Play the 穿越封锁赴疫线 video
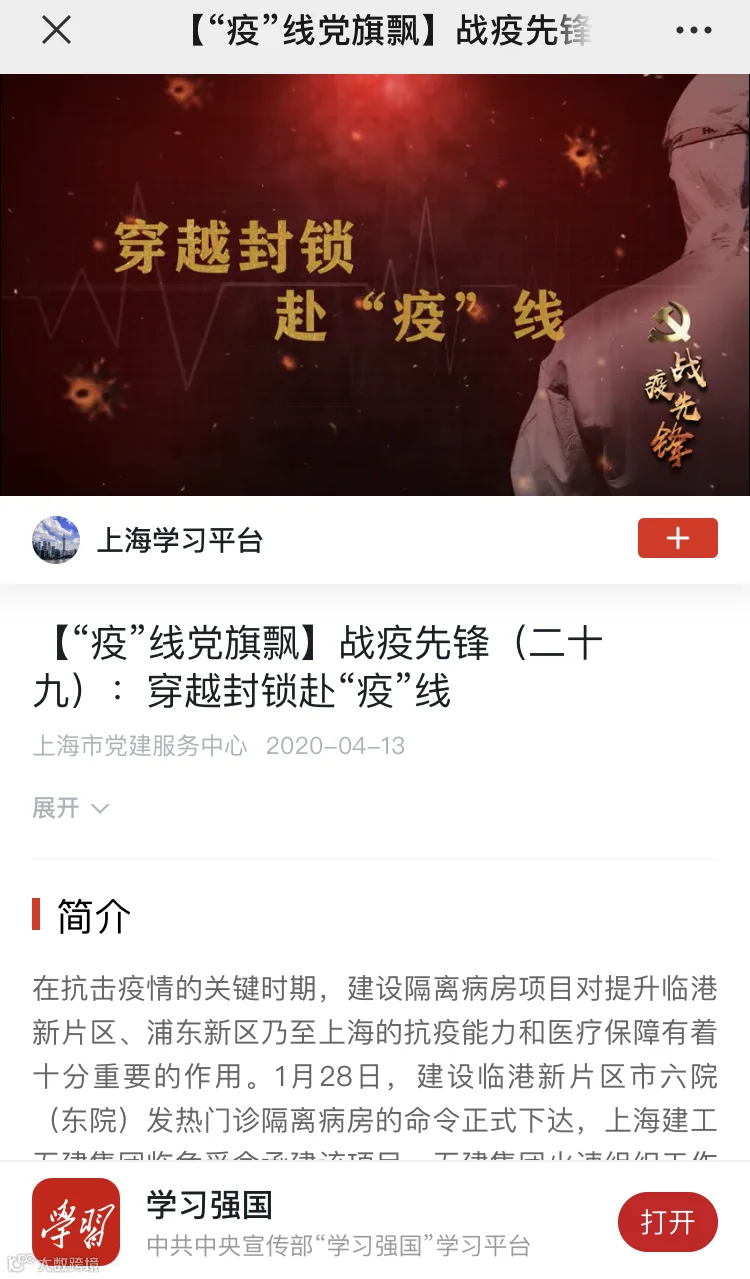 [x=375, y=285]
